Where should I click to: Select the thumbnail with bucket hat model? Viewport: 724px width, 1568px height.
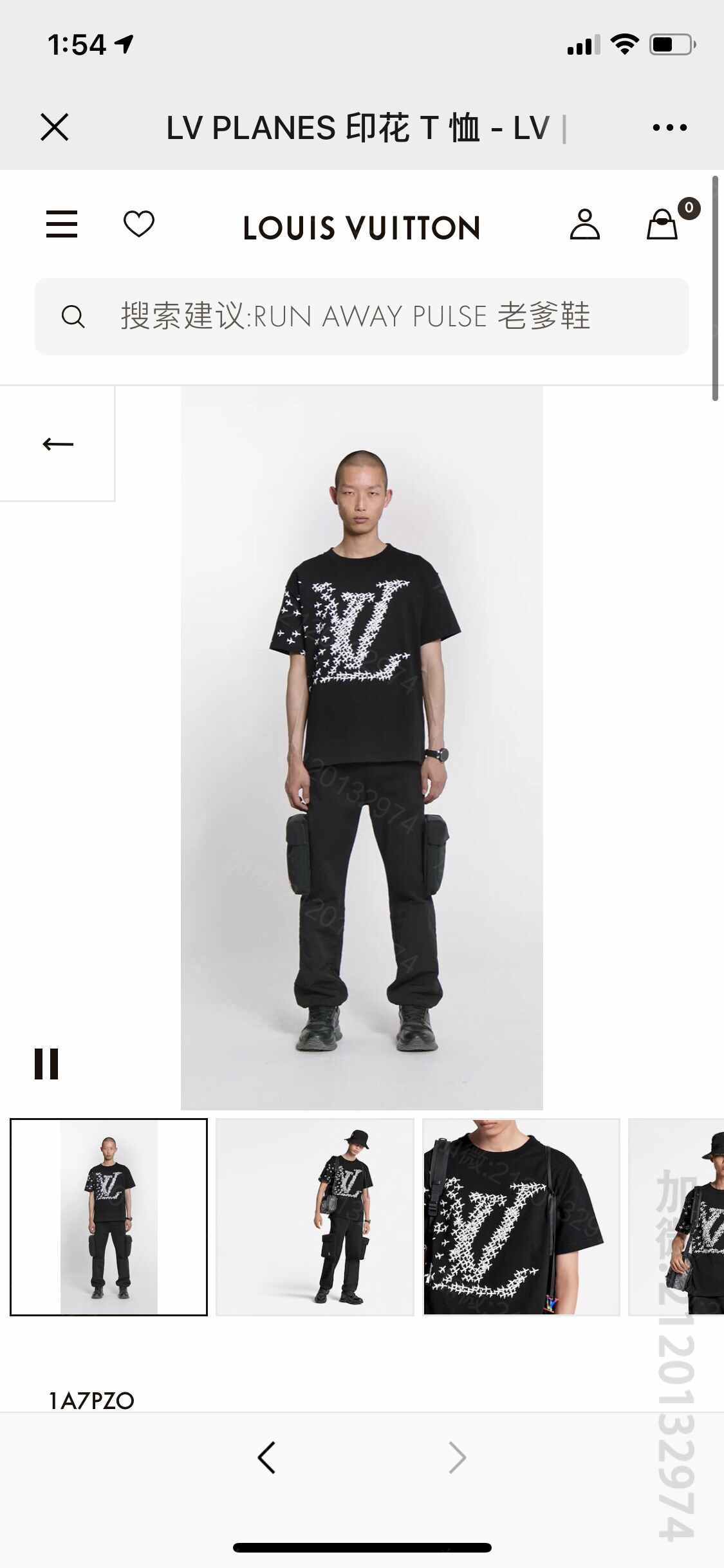[x=315, y=1217]
